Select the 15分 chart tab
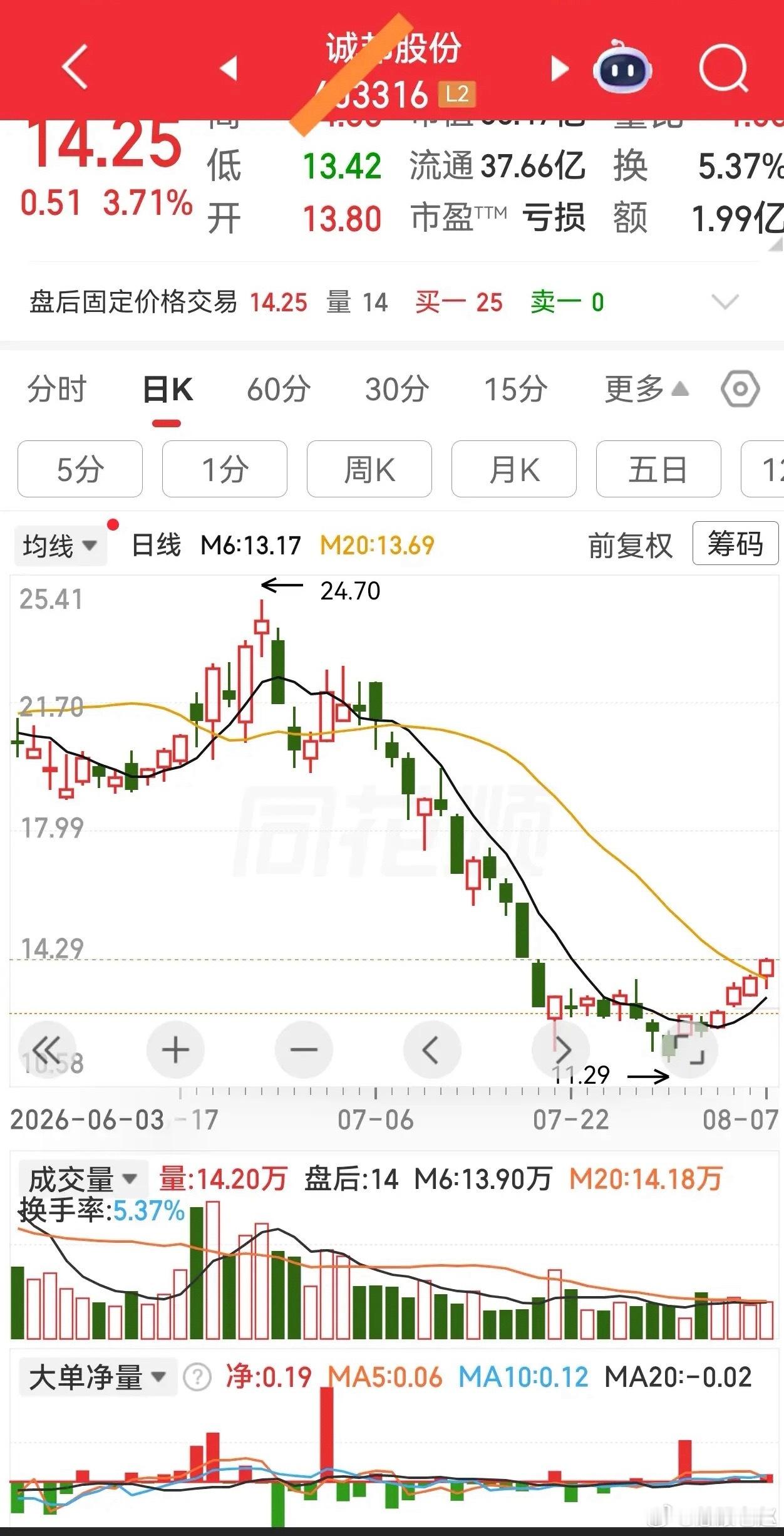784x1536 pixels. click(516, 390)
